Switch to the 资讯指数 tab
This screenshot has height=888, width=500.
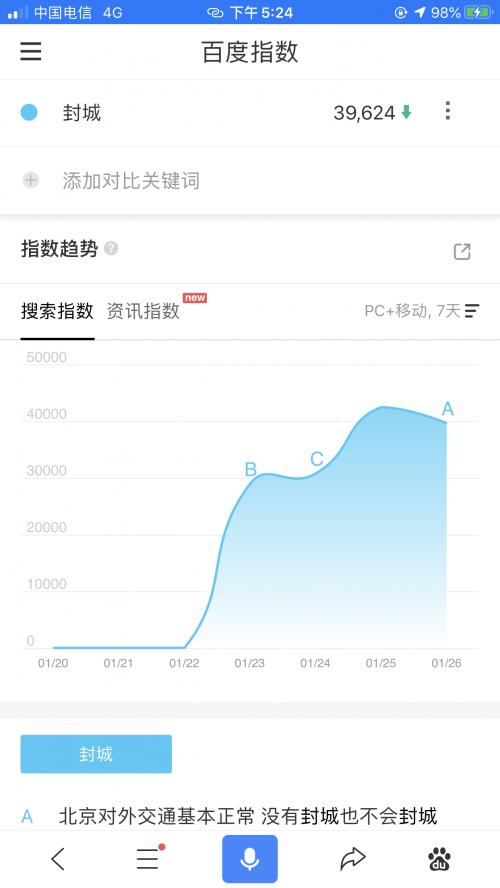click(x=143, y=311)
